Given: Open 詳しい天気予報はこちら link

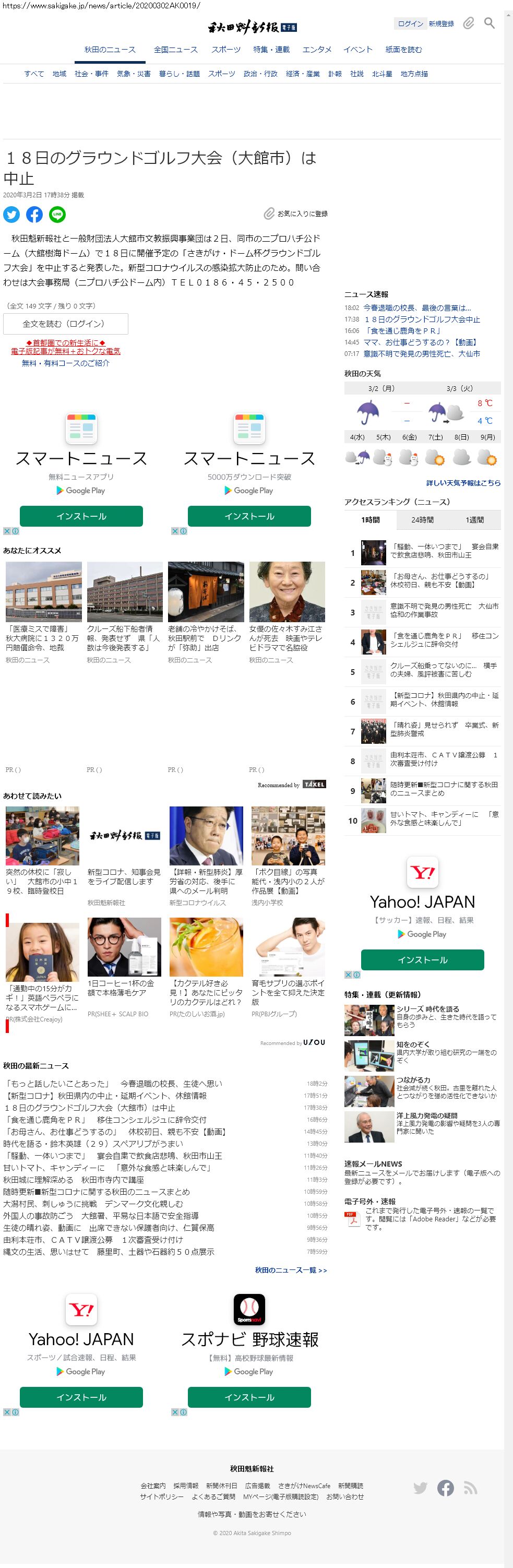Looking at the screenshot, I should (463, 483).
